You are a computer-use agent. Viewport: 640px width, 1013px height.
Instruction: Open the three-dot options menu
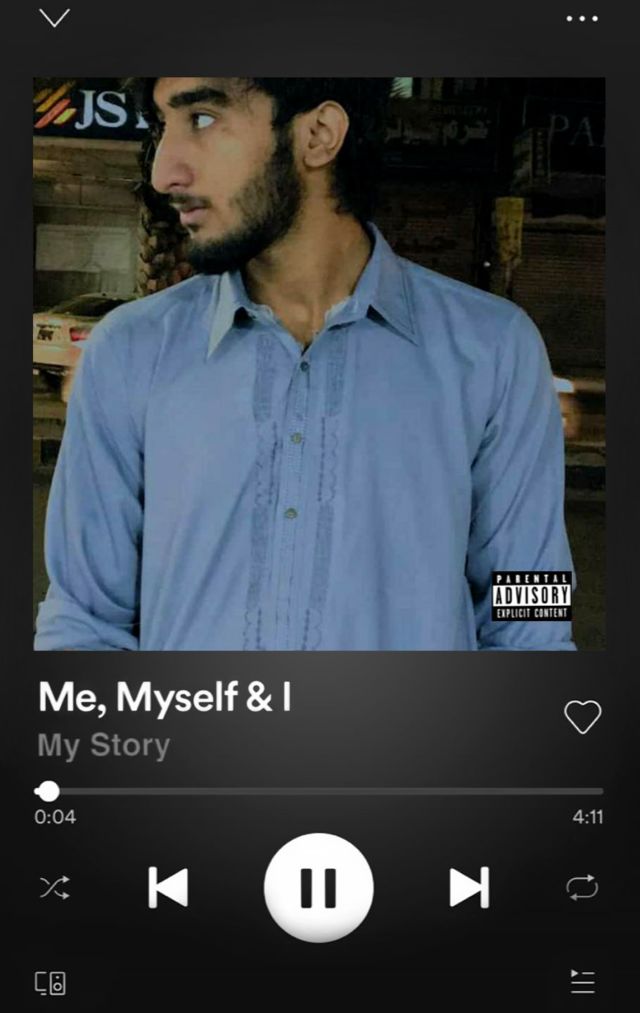click(581, 18)
